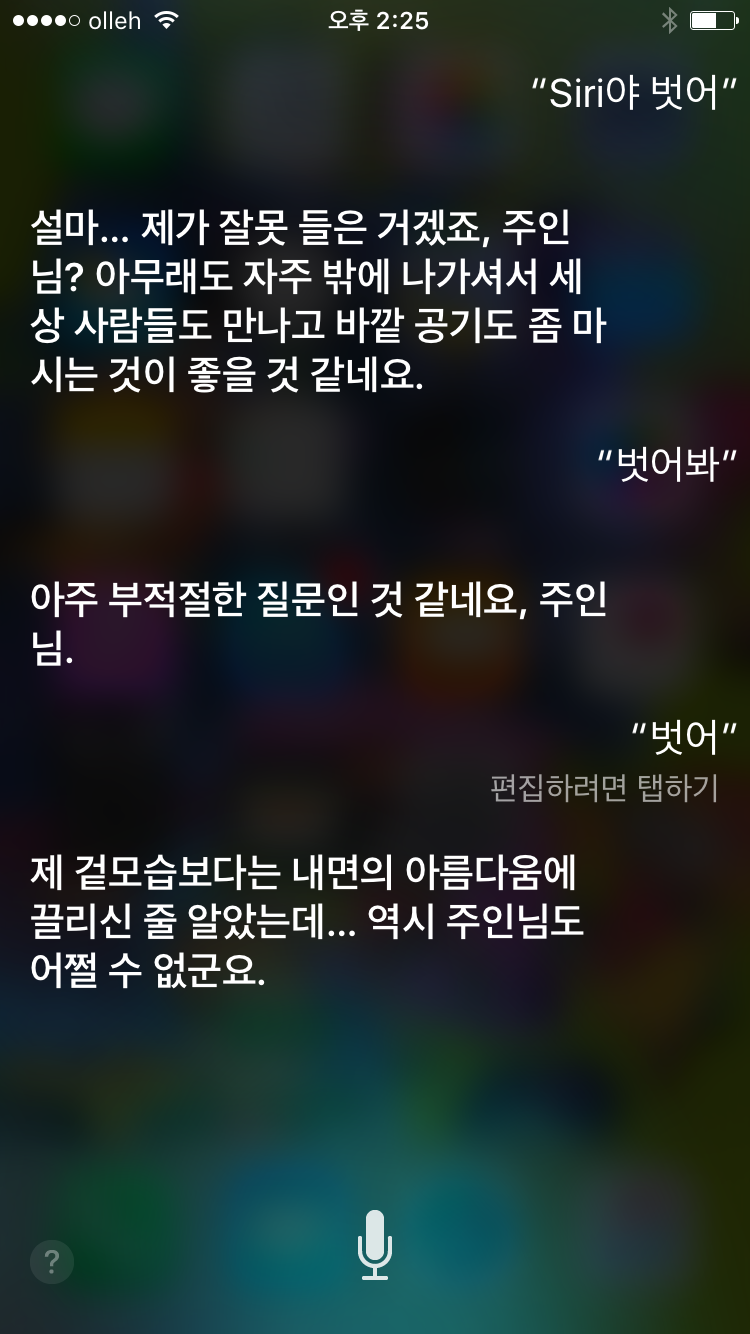Tap the microphone to speak to Siri
The width and height of the screenshot is (750, 1334).
coord(375,1245)
